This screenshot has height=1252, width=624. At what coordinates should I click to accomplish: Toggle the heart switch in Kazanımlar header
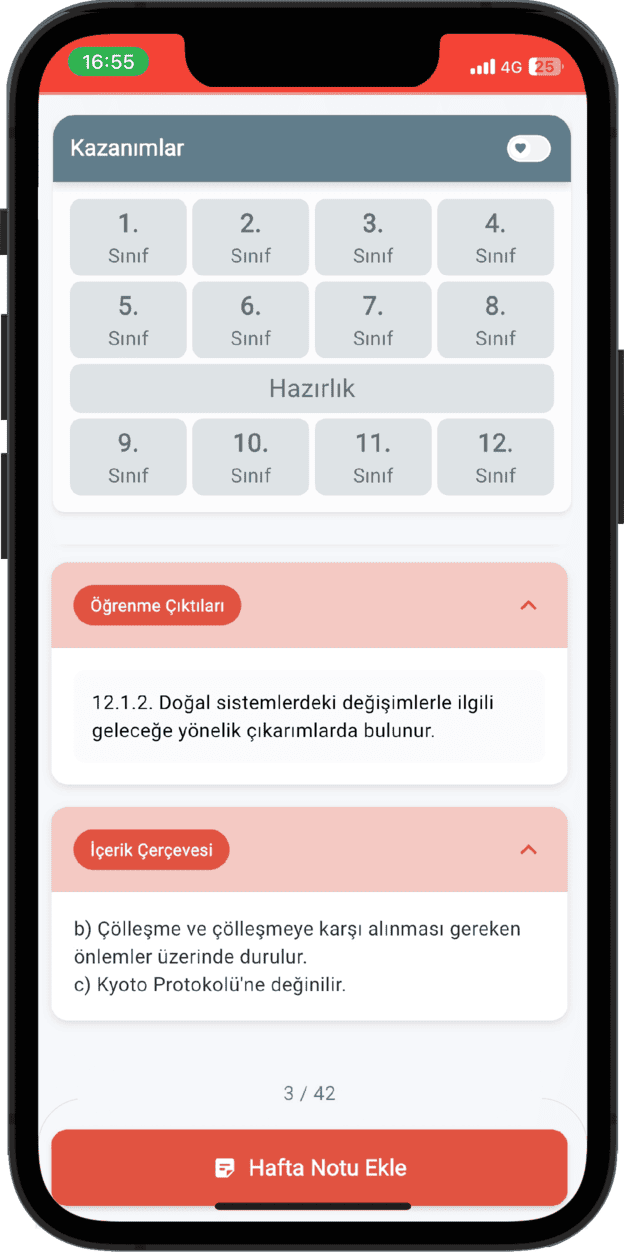tap(528, 149)
